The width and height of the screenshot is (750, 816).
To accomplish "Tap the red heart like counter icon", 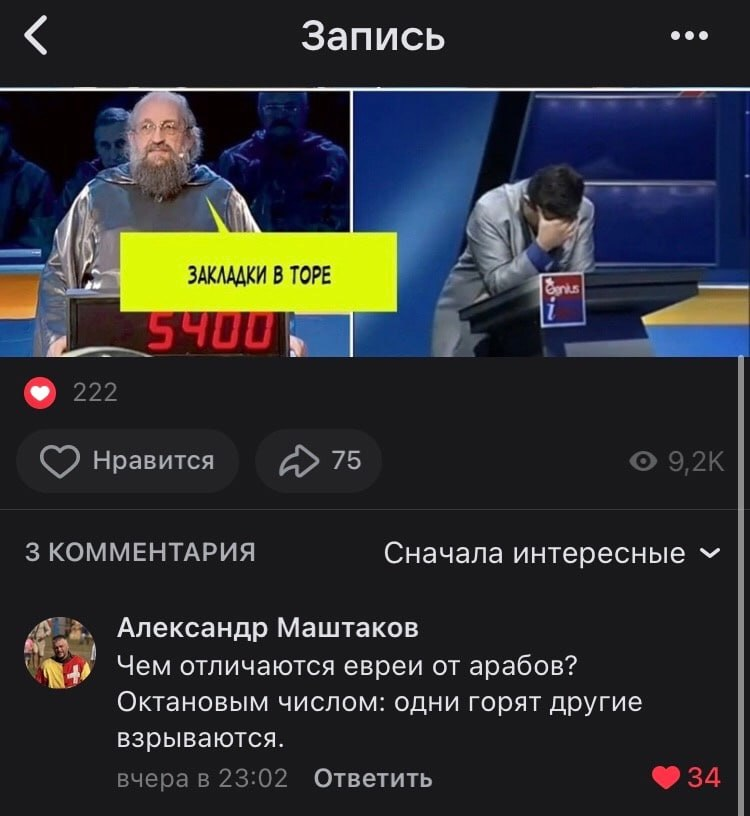I will point(39,393).
